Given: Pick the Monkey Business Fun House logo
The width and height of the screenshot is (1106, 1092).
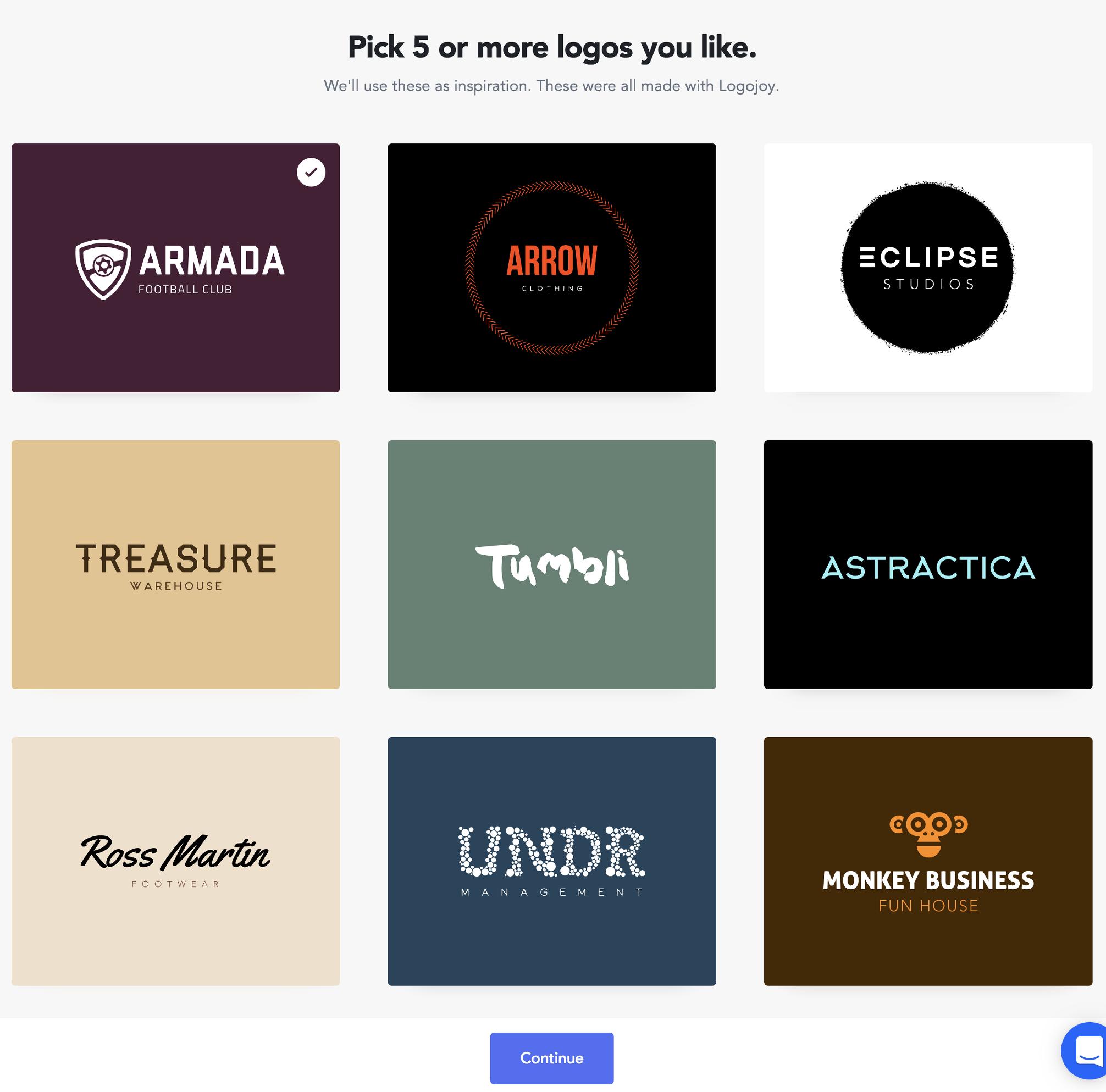Looking at the screenshot, I should 927,861.
